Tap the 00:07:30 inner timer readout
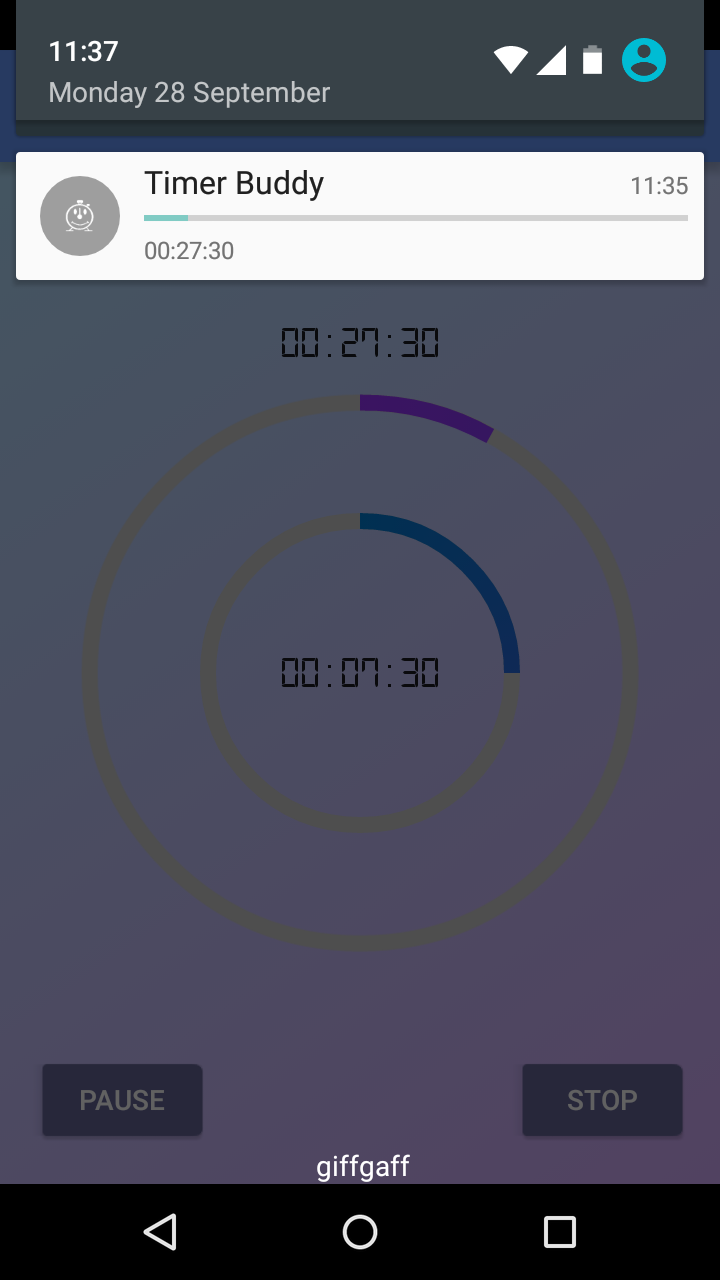 coord(359,673)
